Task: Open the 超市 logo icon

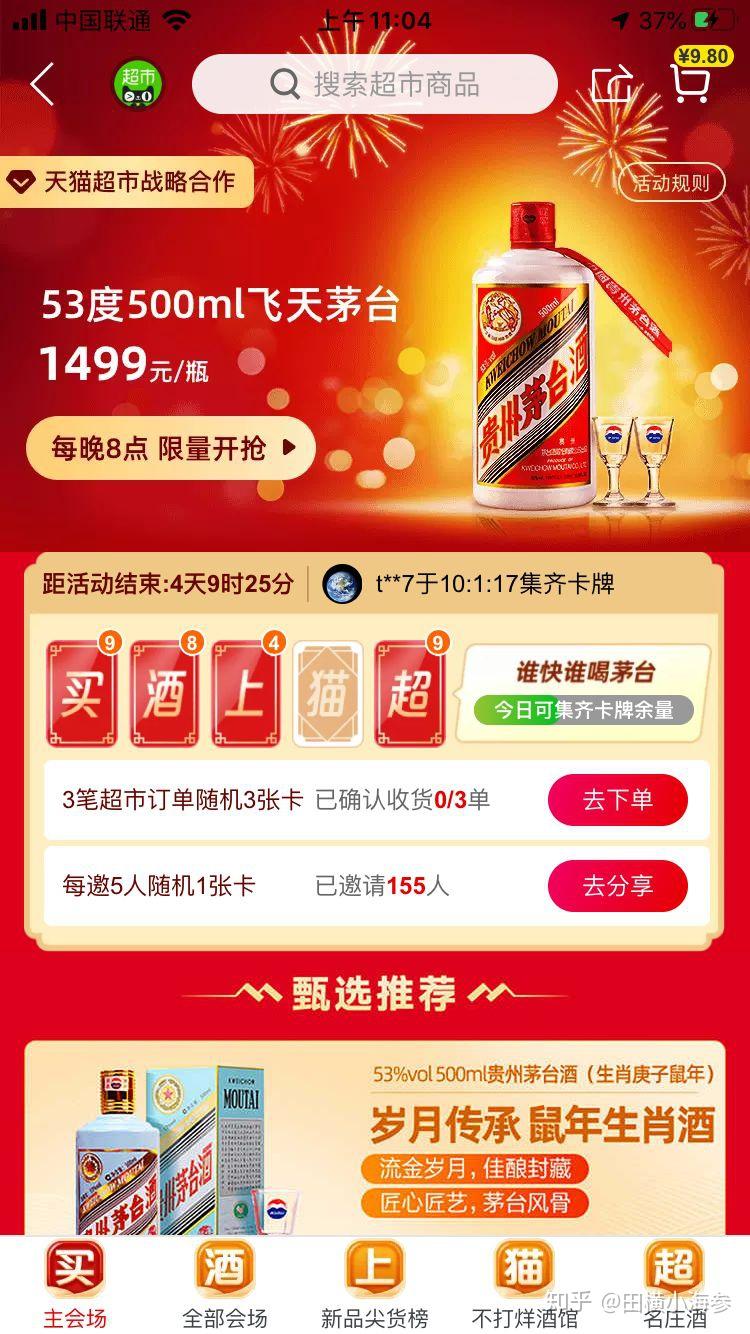Action: click(x=138, y=85)
